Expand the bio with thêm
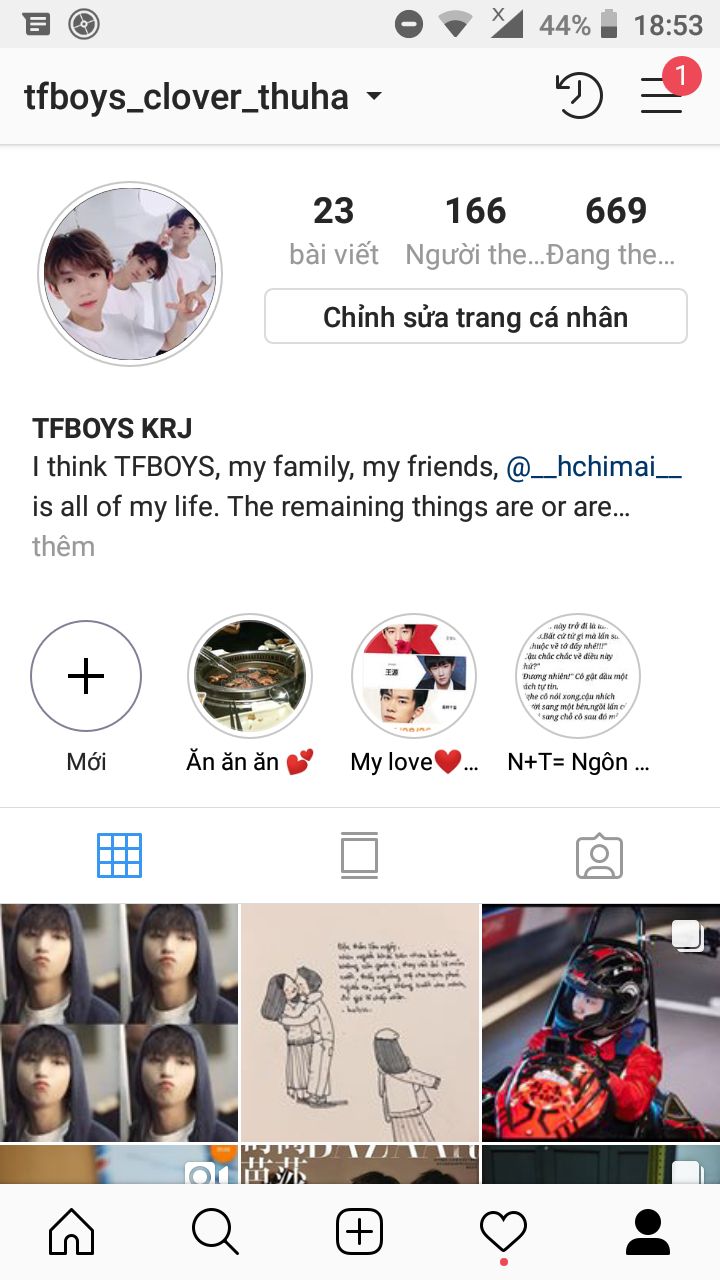720x1280 pixels. pyautogui.click(x=63, y=547)
